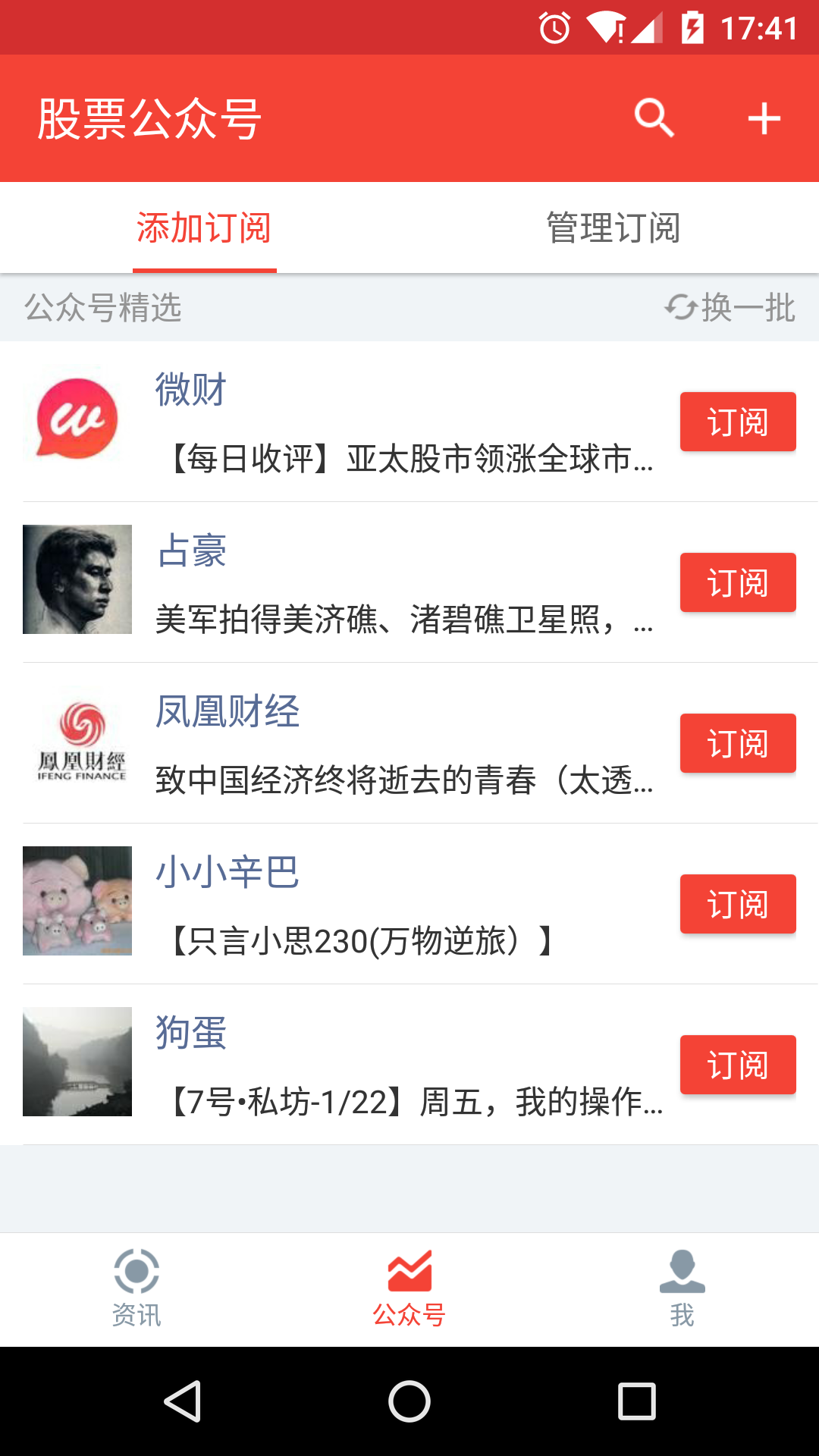Subscribe to the 微财 account

tap(738, 422)
